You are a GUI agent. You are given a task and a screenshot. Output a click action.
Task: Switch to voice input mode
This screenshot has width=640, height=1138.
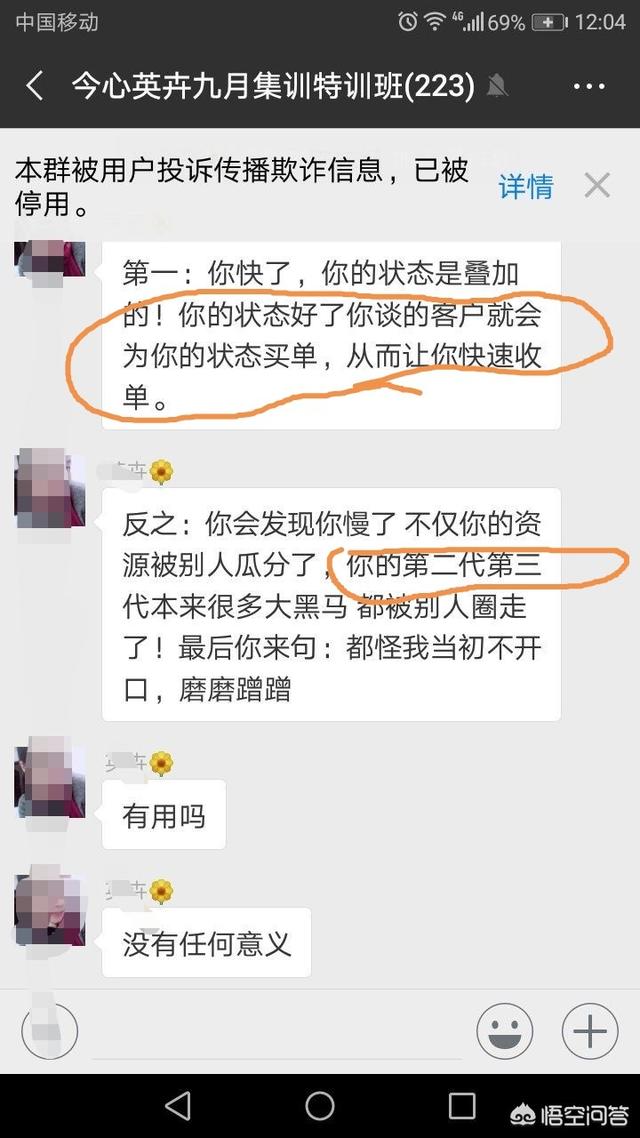(49, 1031)
